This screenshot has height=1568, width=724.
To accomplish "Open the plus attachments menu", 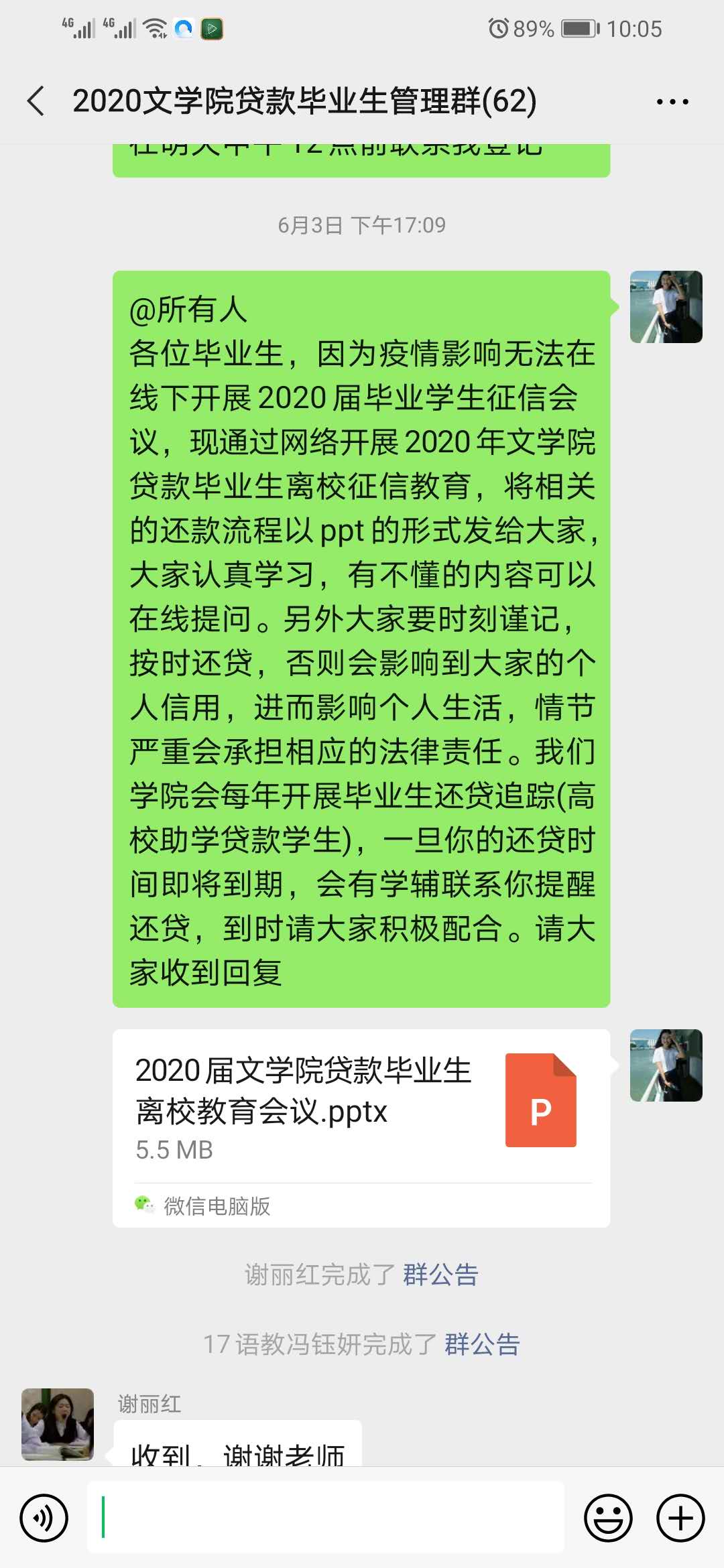I will tap(680, 1518).
